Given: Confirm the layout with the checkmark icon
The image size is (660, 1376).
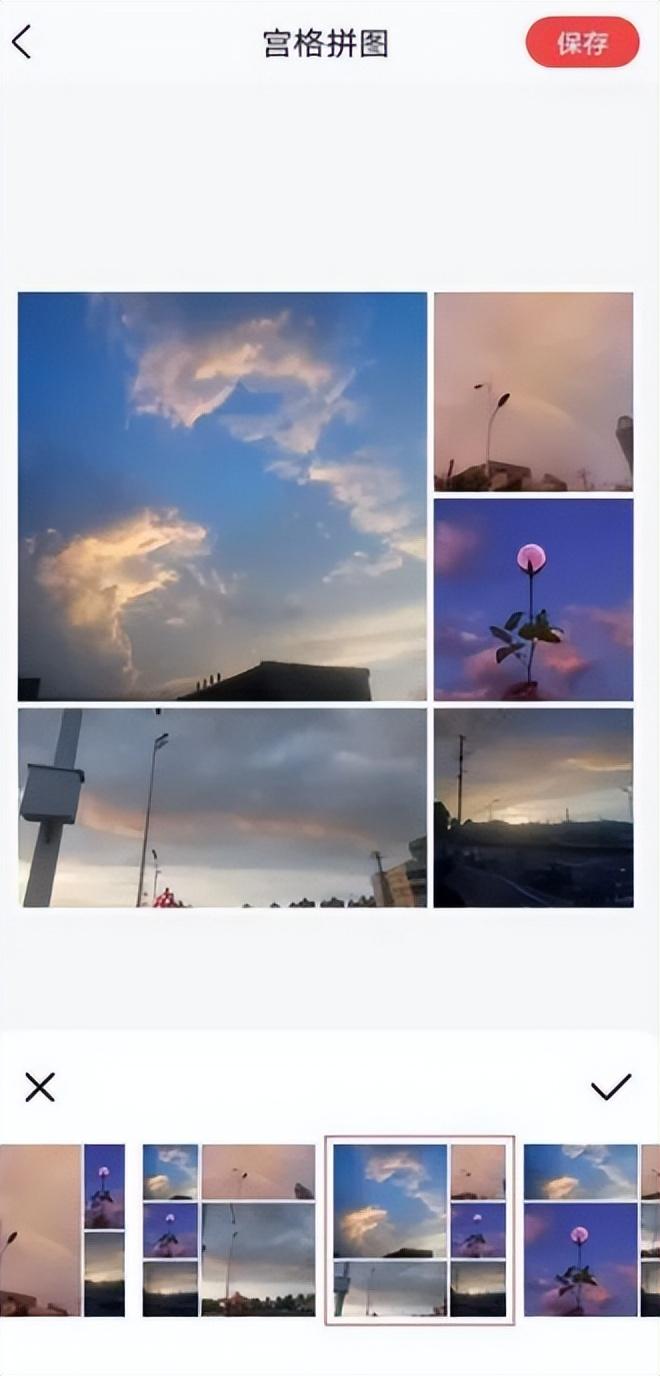Looking at the screenshot, I should (610, 1087).
